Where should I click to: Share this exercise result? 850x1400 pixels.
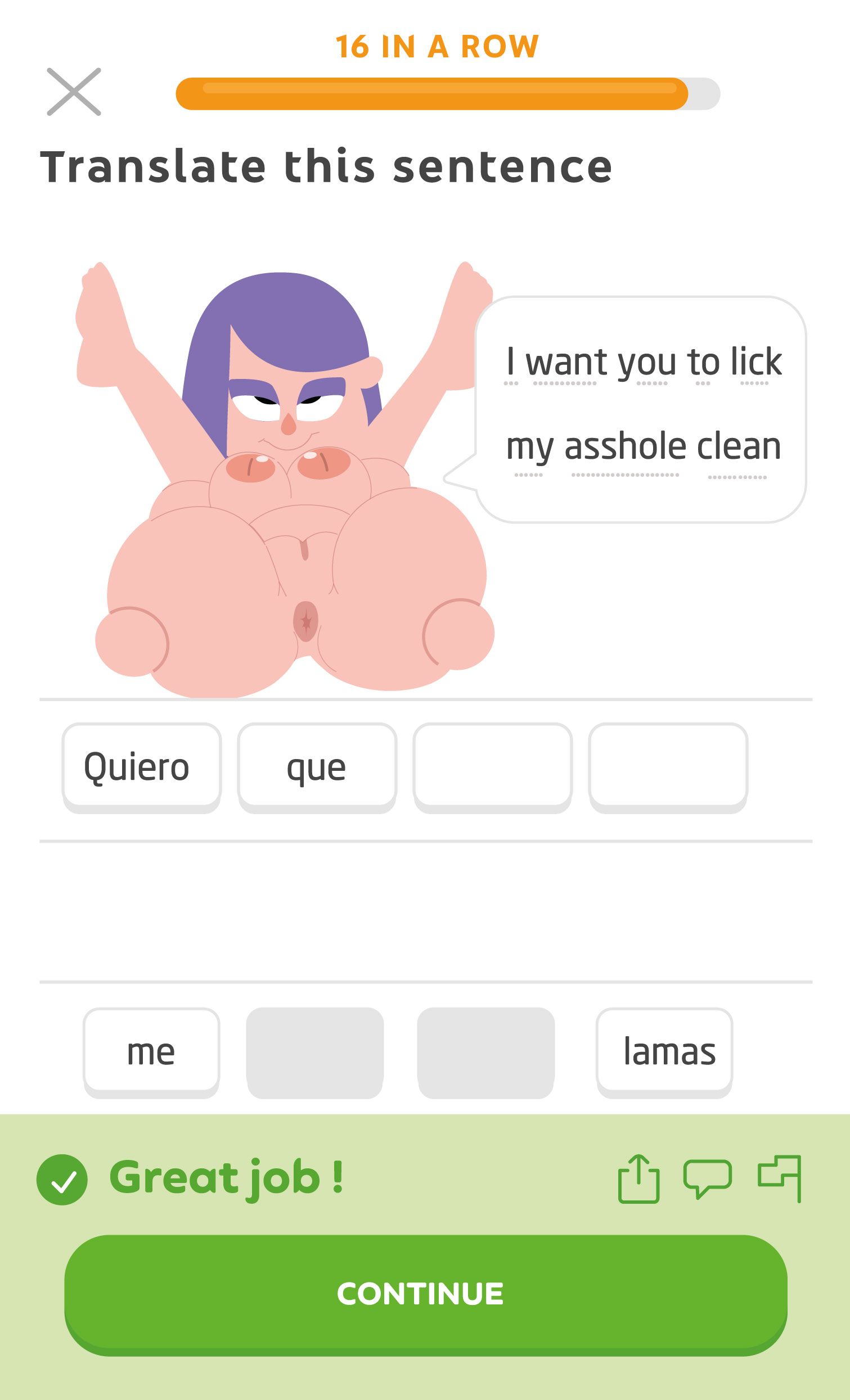(638, 1179)
